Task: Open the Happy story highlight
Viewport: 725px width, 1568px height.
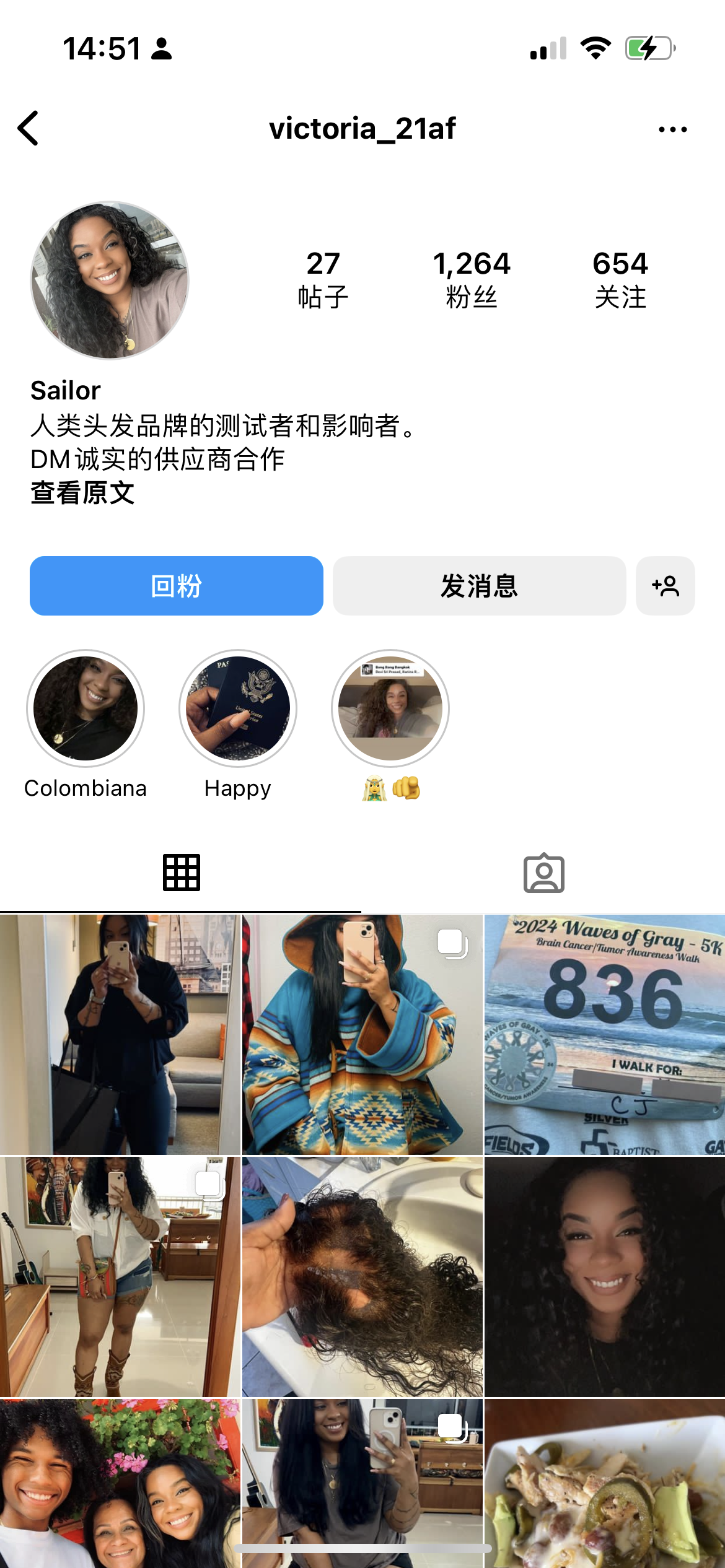Action: pos(238,708)
